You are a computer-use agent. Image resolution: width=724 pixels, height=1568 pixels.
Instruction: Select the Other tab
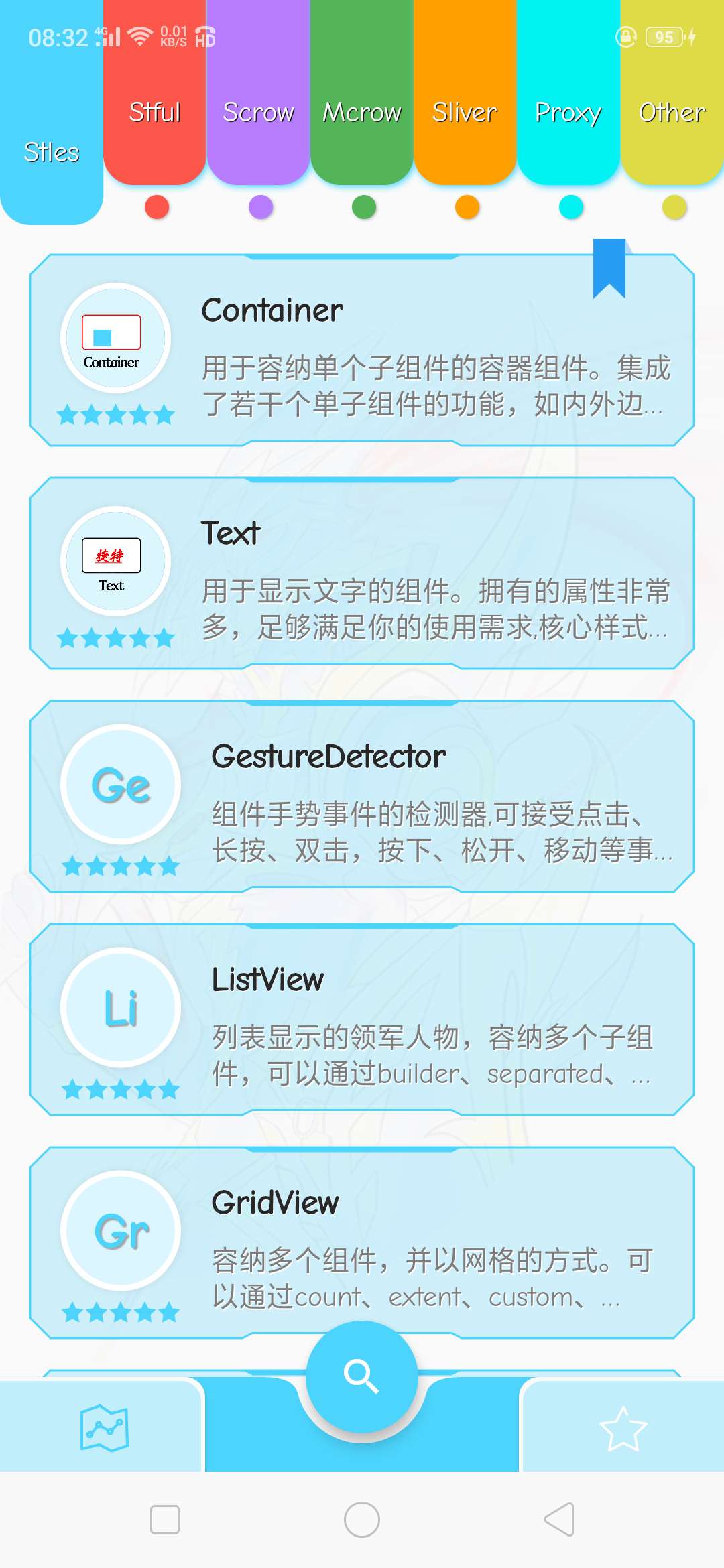[672, 112]
